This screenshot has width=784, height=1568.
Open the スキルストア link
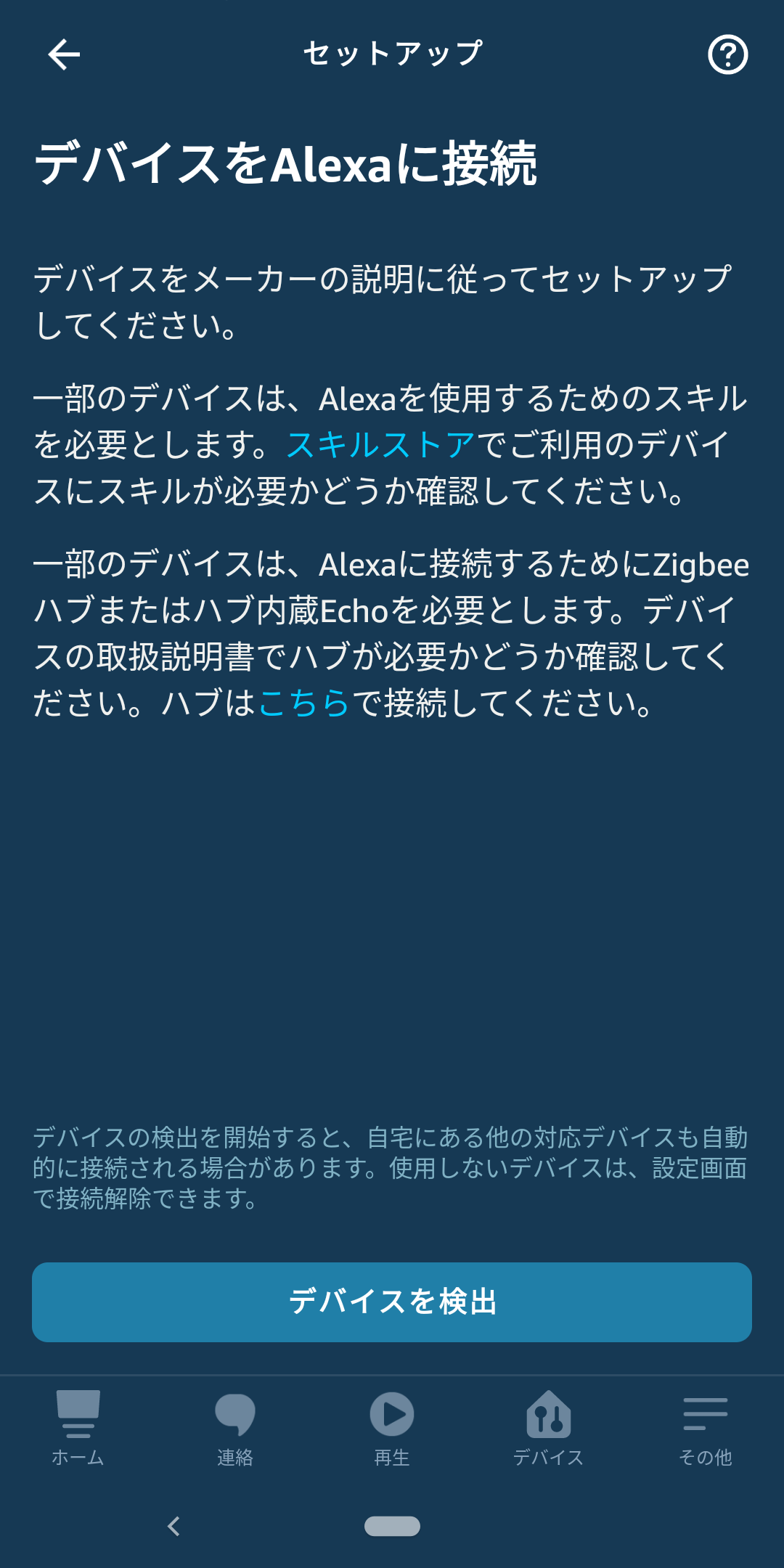click(380, 445)
